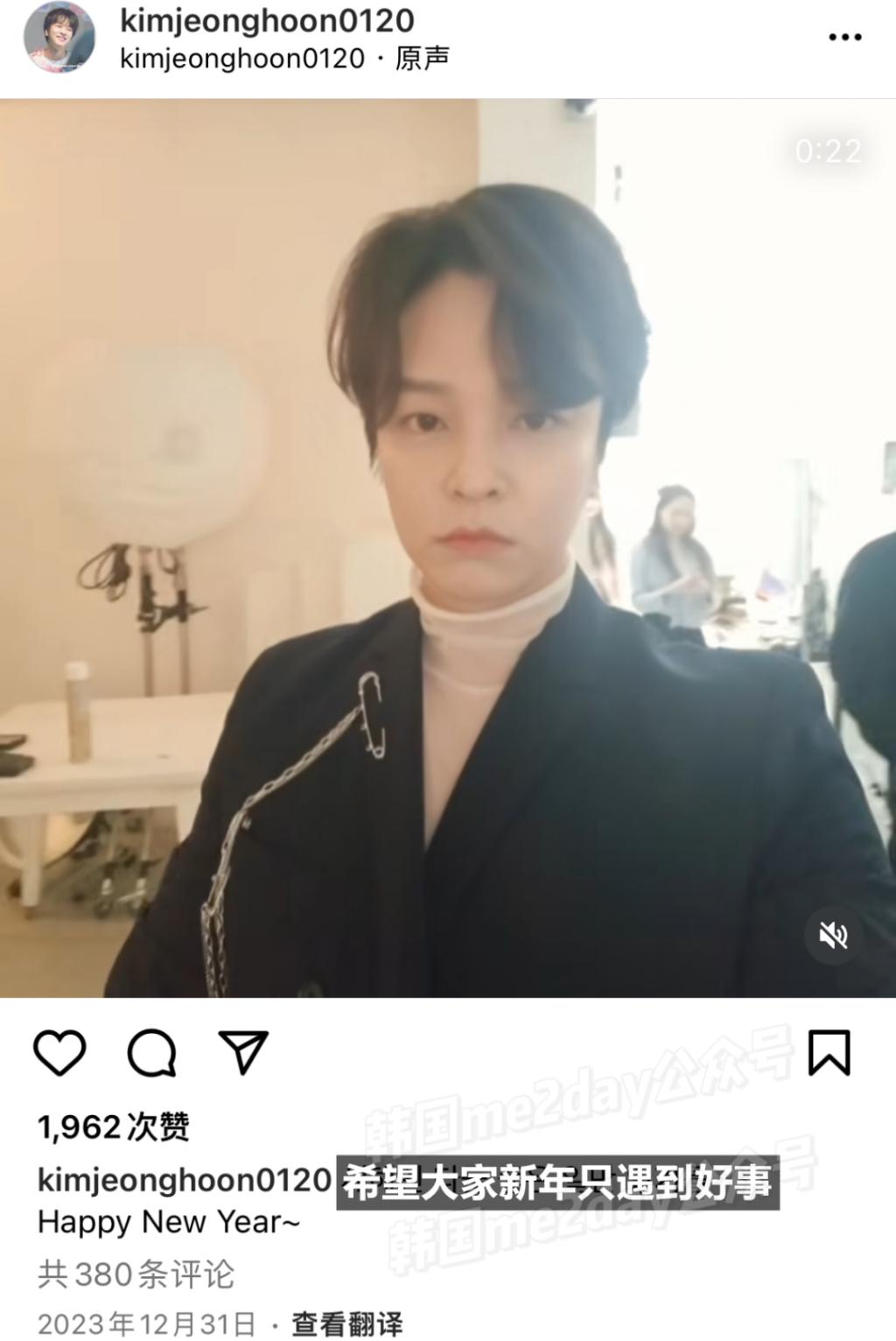The height and width of the screenshot is (1341, 896).
Task: Like this post with the heart
Action: (59, 1052)
